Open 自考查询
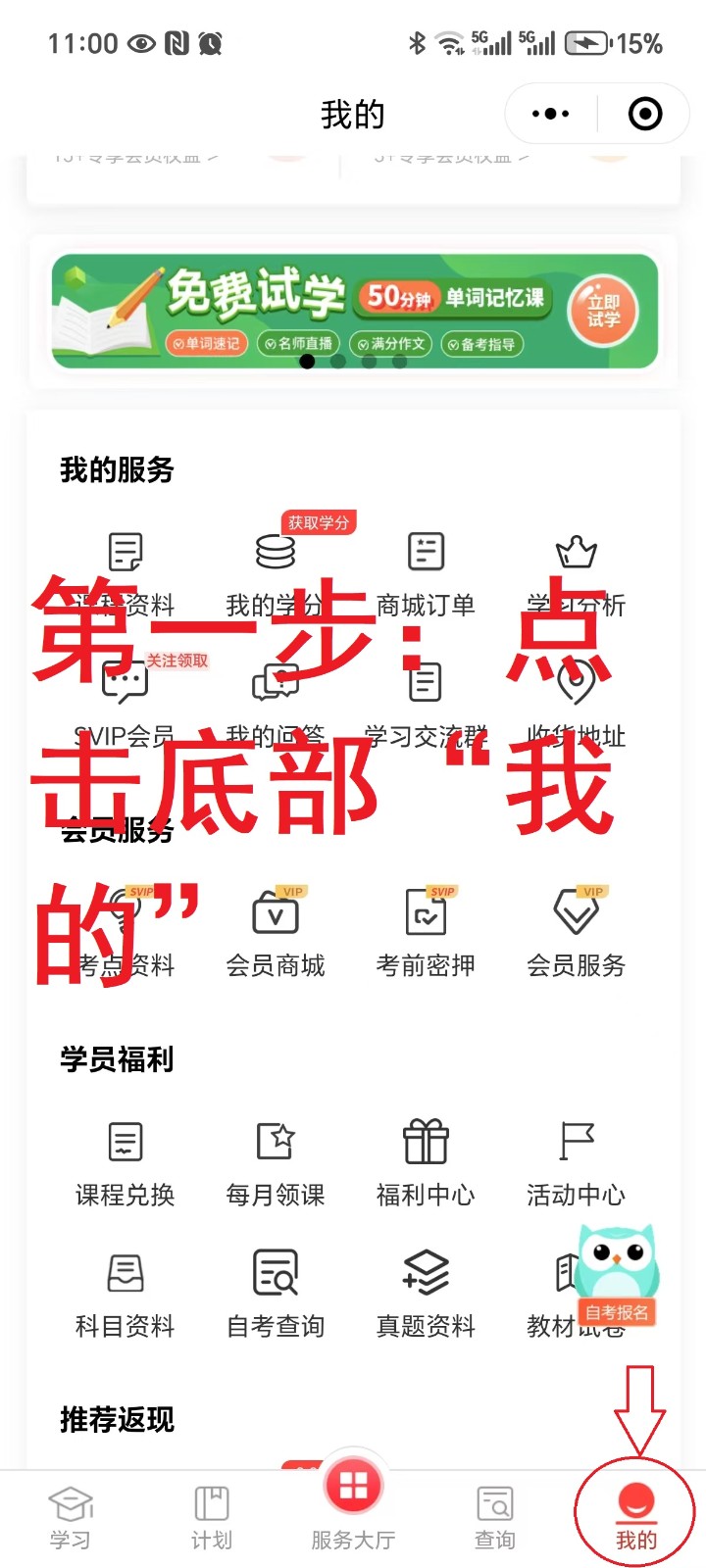The width and height of the screenshot is (706, 1568). pyautogui.click(x=276, y=1294)
